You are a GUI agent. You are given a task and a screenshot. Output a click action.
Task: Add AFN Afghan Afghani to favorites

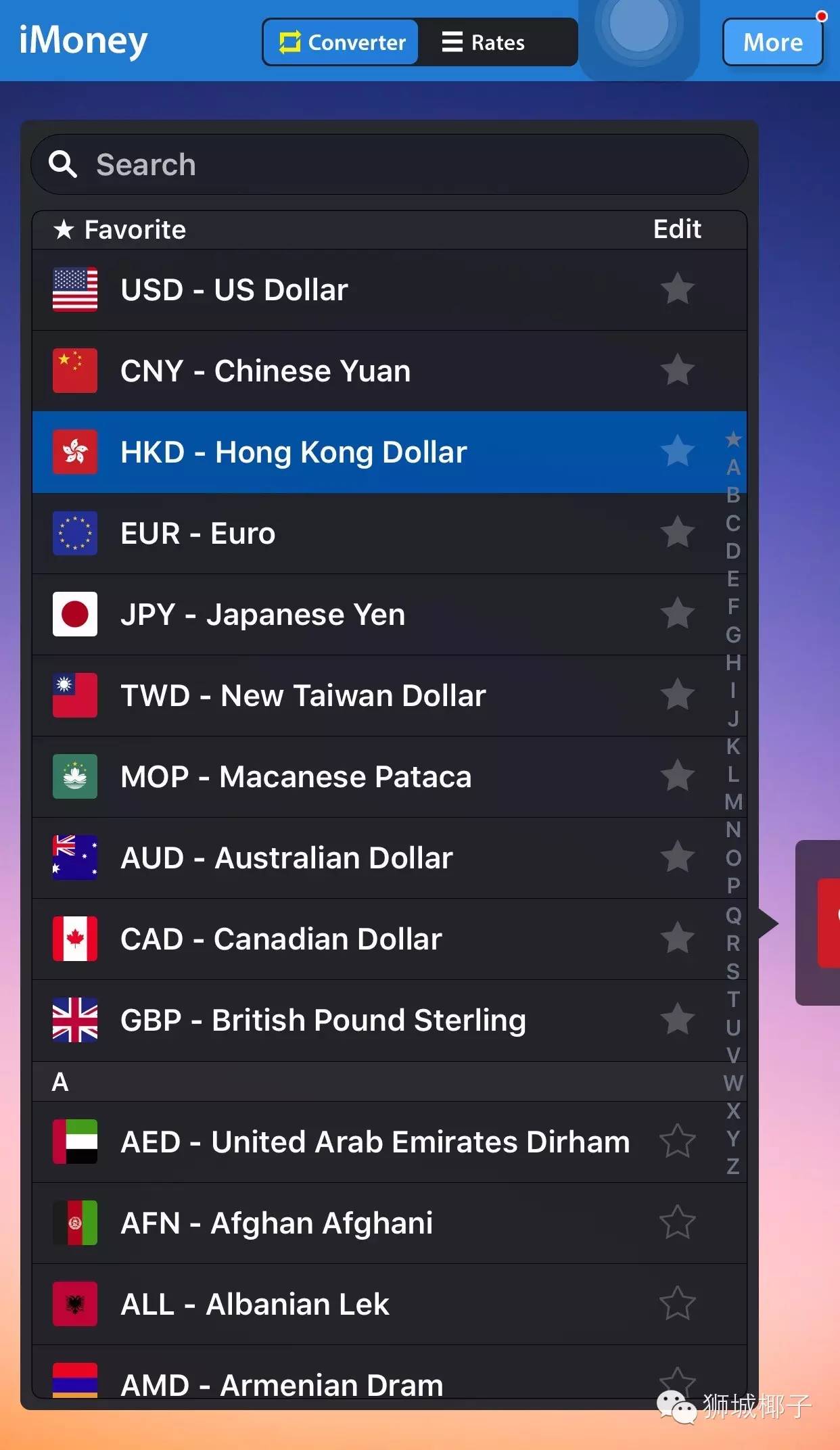coord(677,1223)
